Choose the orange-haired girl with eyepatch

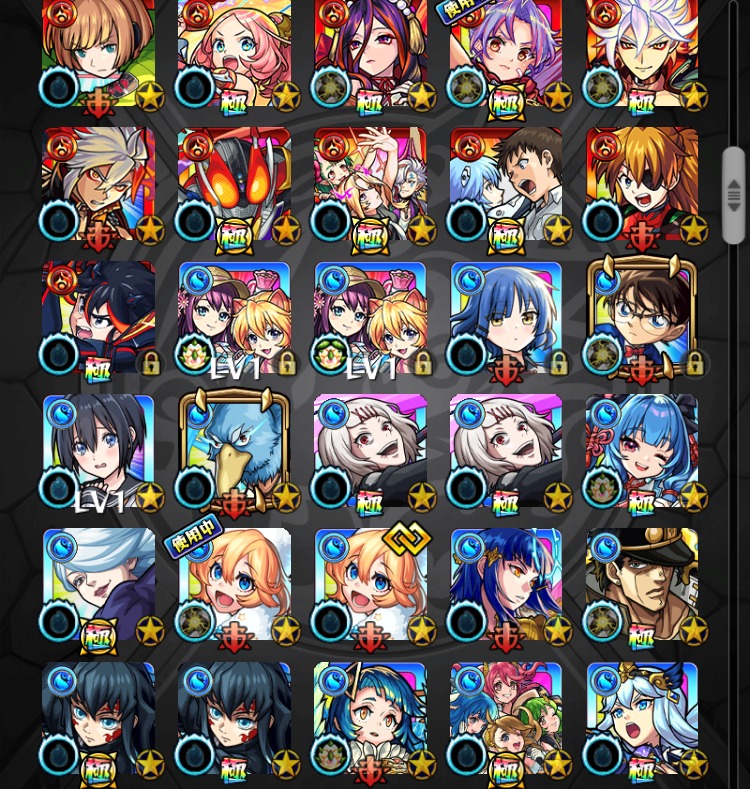tap(641, 184)
